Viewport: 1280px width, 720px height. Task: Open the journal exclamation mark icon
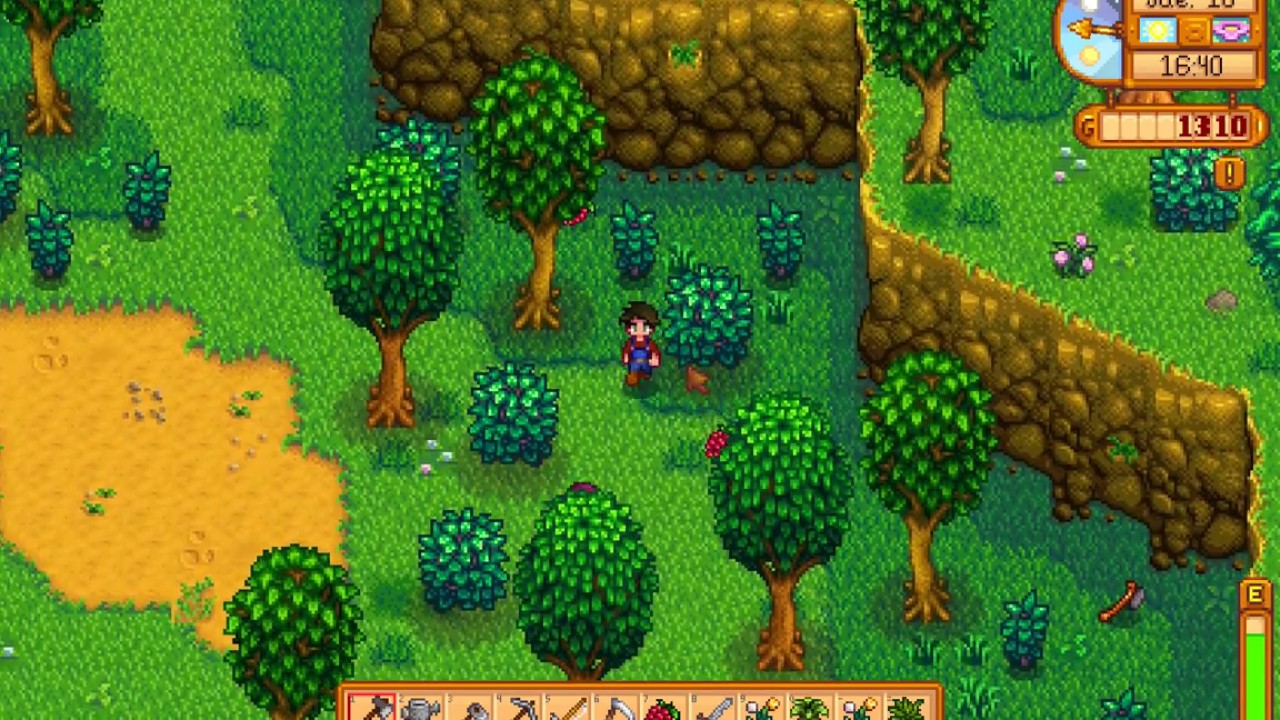pos(1229,174)
